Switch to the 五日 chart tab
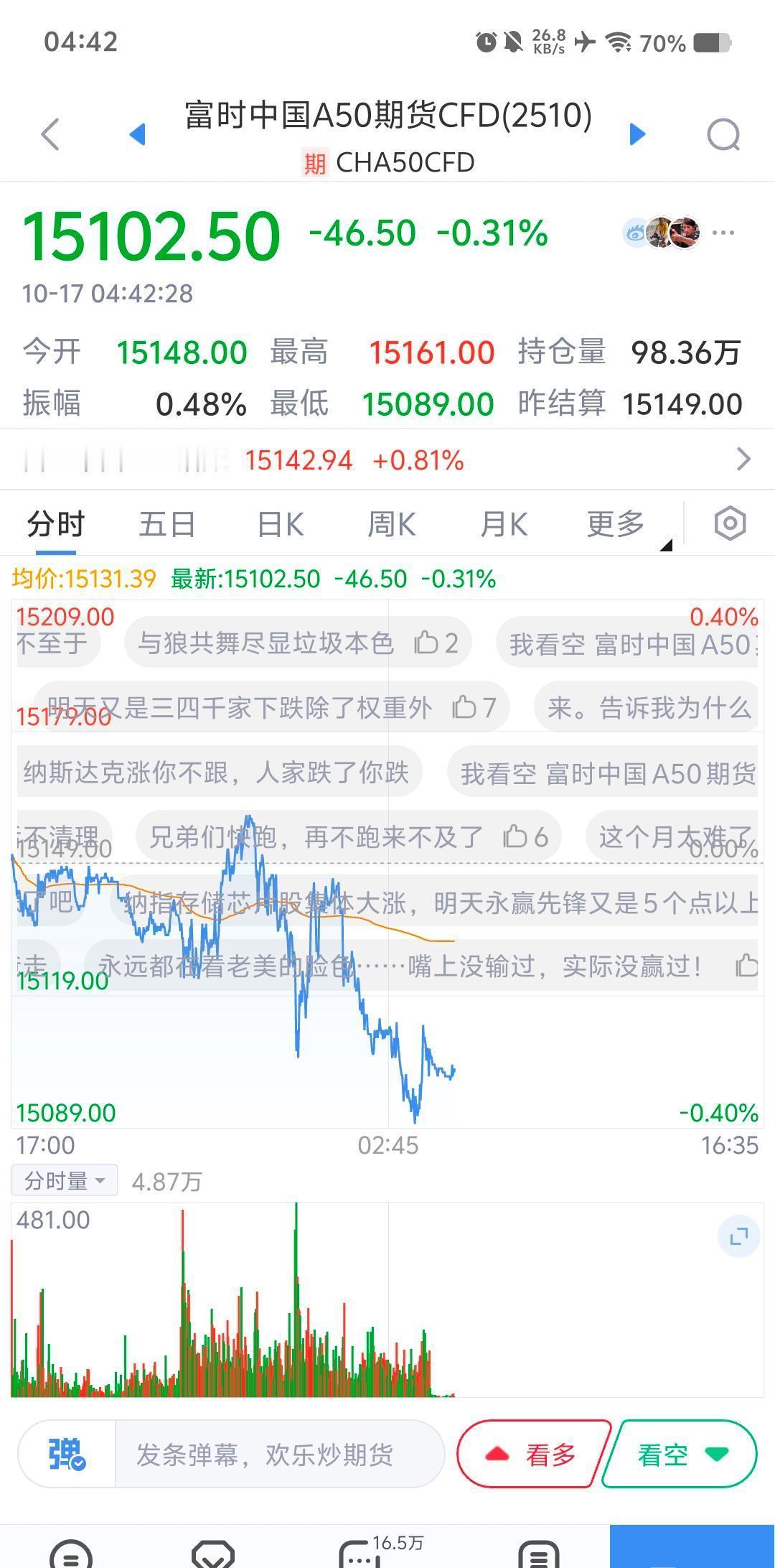 point(167,525)
